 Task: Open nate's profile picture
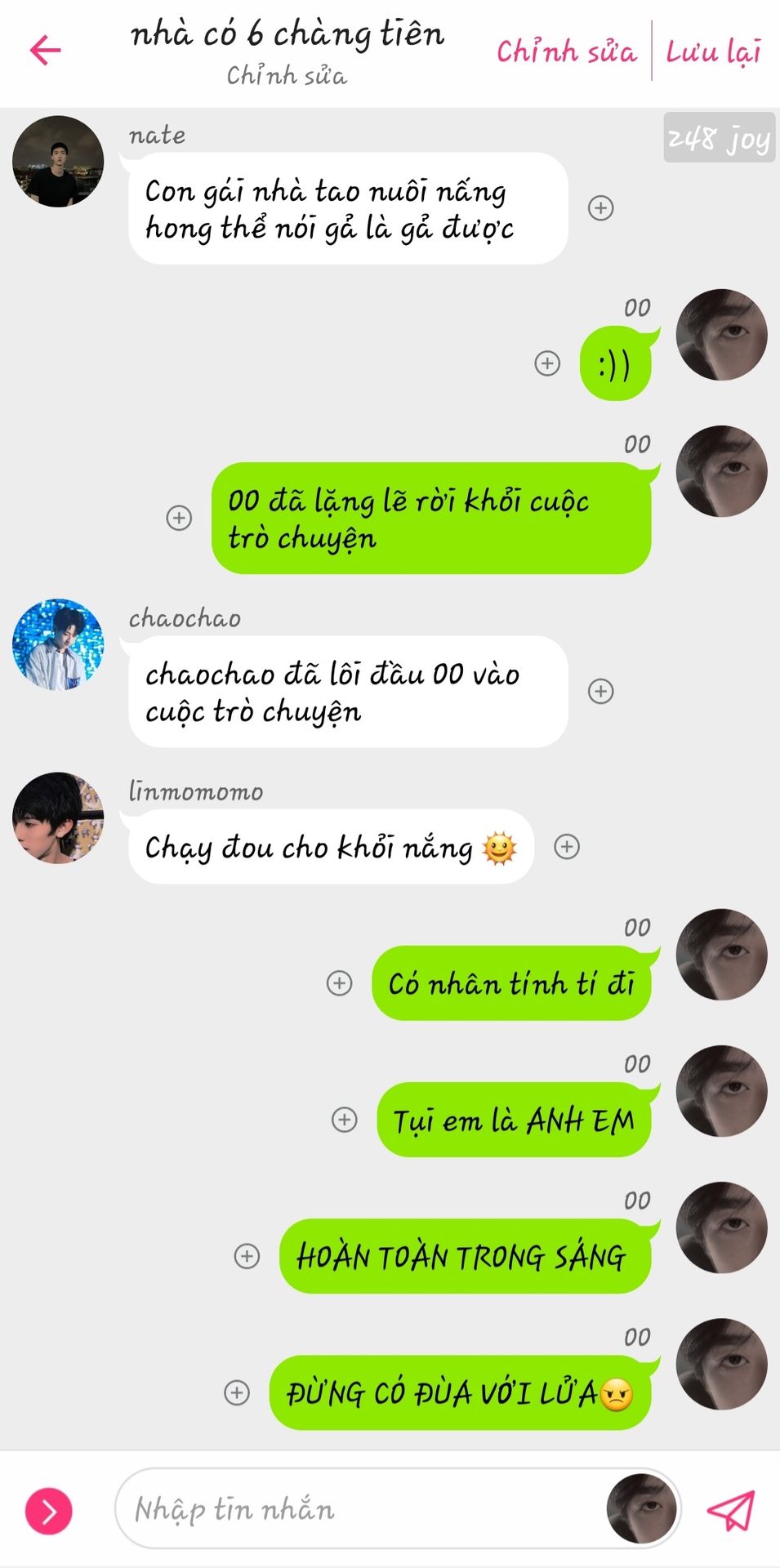click(58, 162)
